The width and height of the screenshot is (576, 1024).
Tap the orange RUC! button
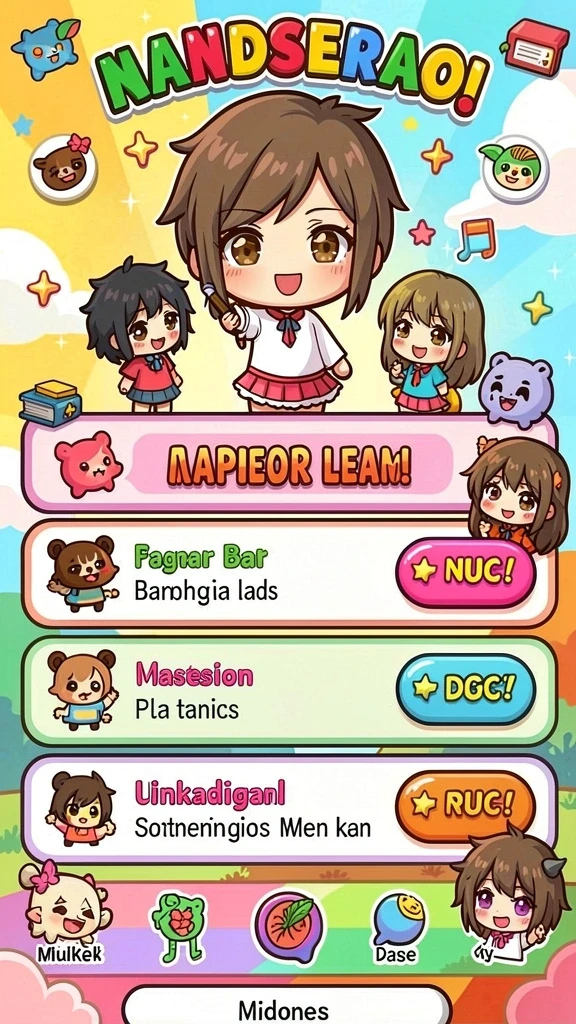click(466, 805)
